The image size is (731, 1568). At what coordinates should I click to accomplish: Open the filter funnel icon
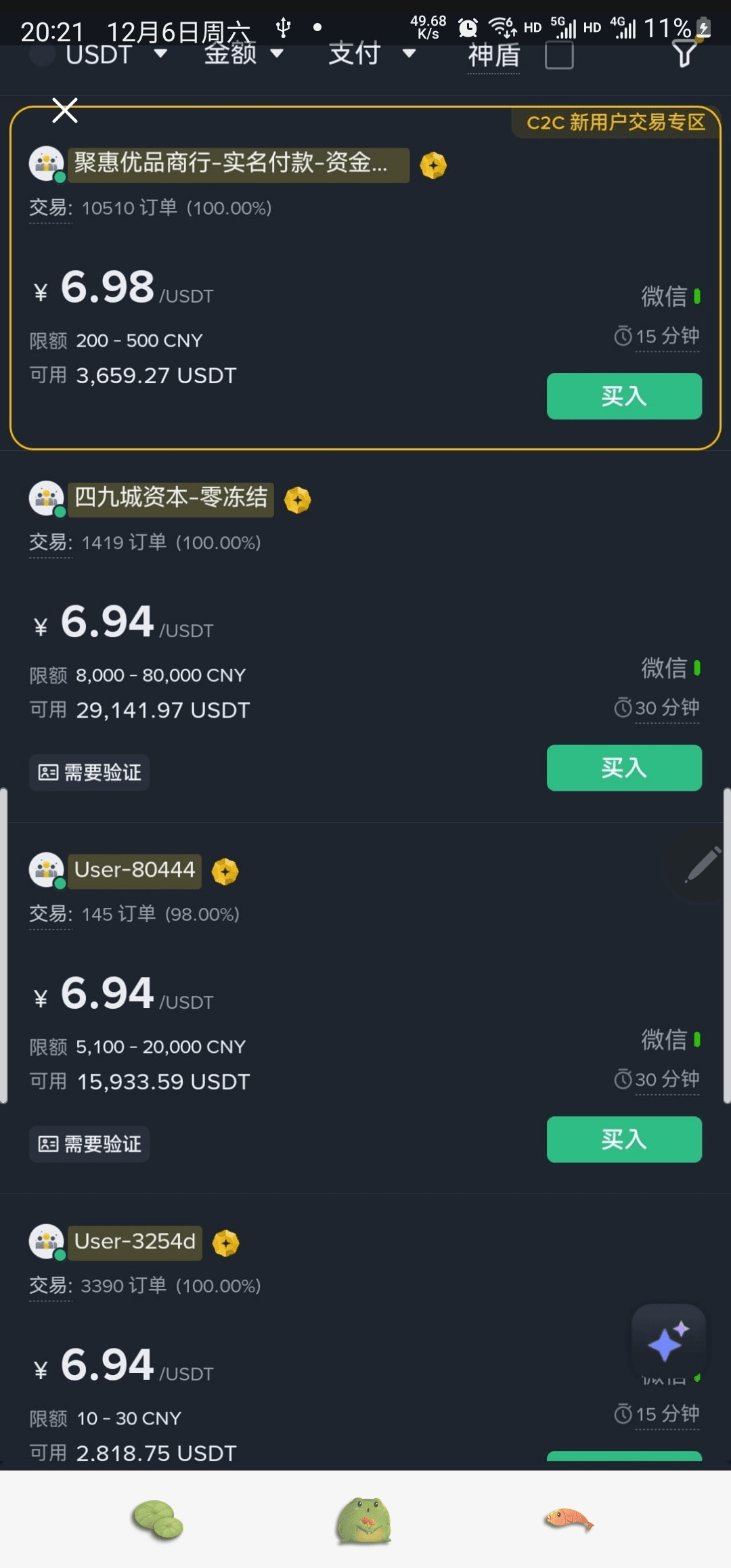[684, 54]
